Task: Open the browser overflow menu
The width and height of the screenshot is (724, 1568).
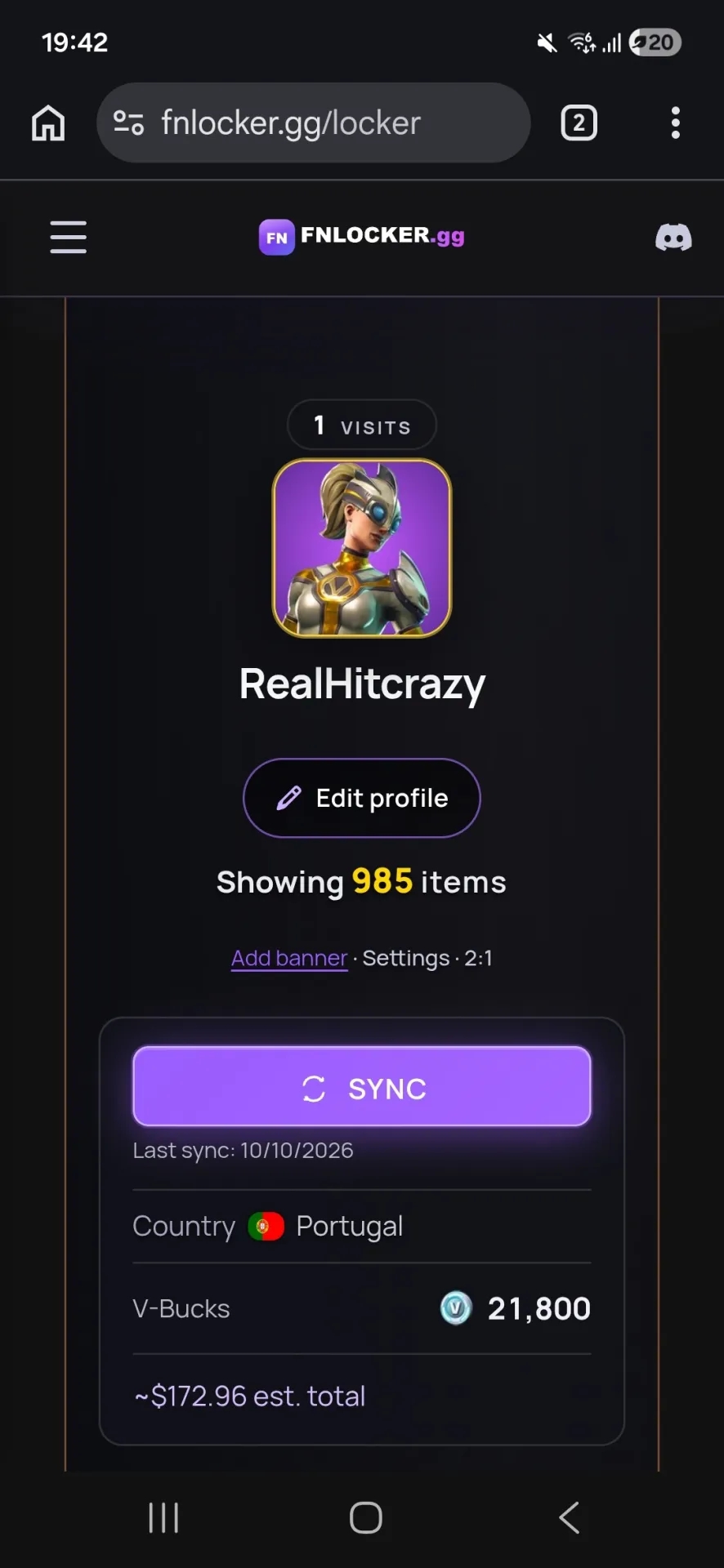Action: (x=675, y=122)
